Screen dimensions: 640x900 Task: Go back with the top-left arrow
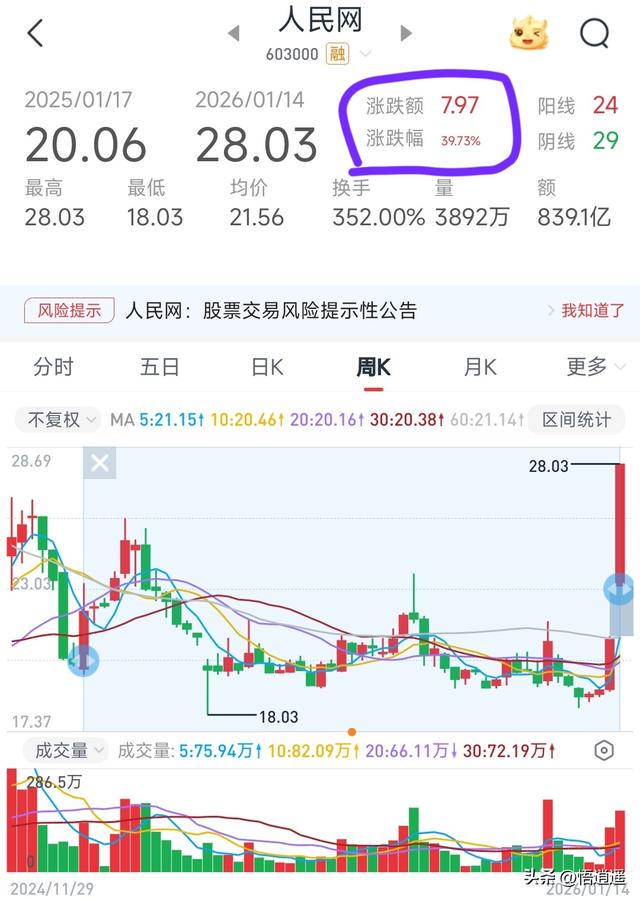click(36, 33)
